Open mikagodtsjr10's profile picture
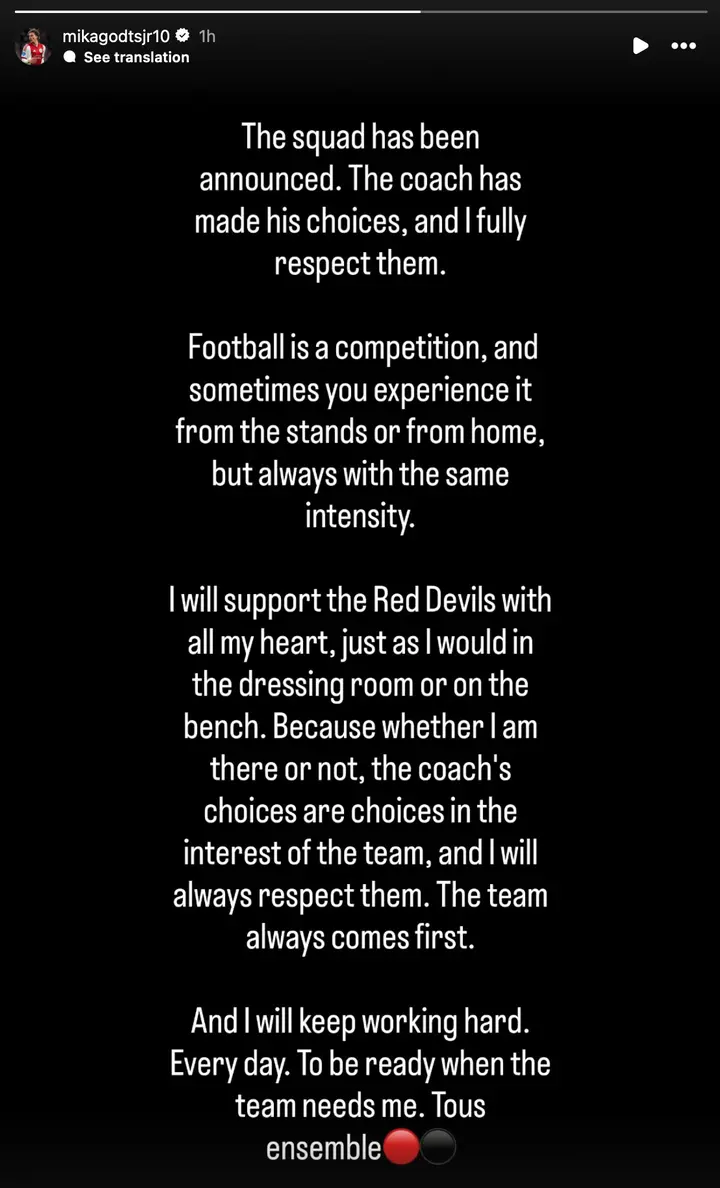The image size is (720, 1188). (33, 46)
